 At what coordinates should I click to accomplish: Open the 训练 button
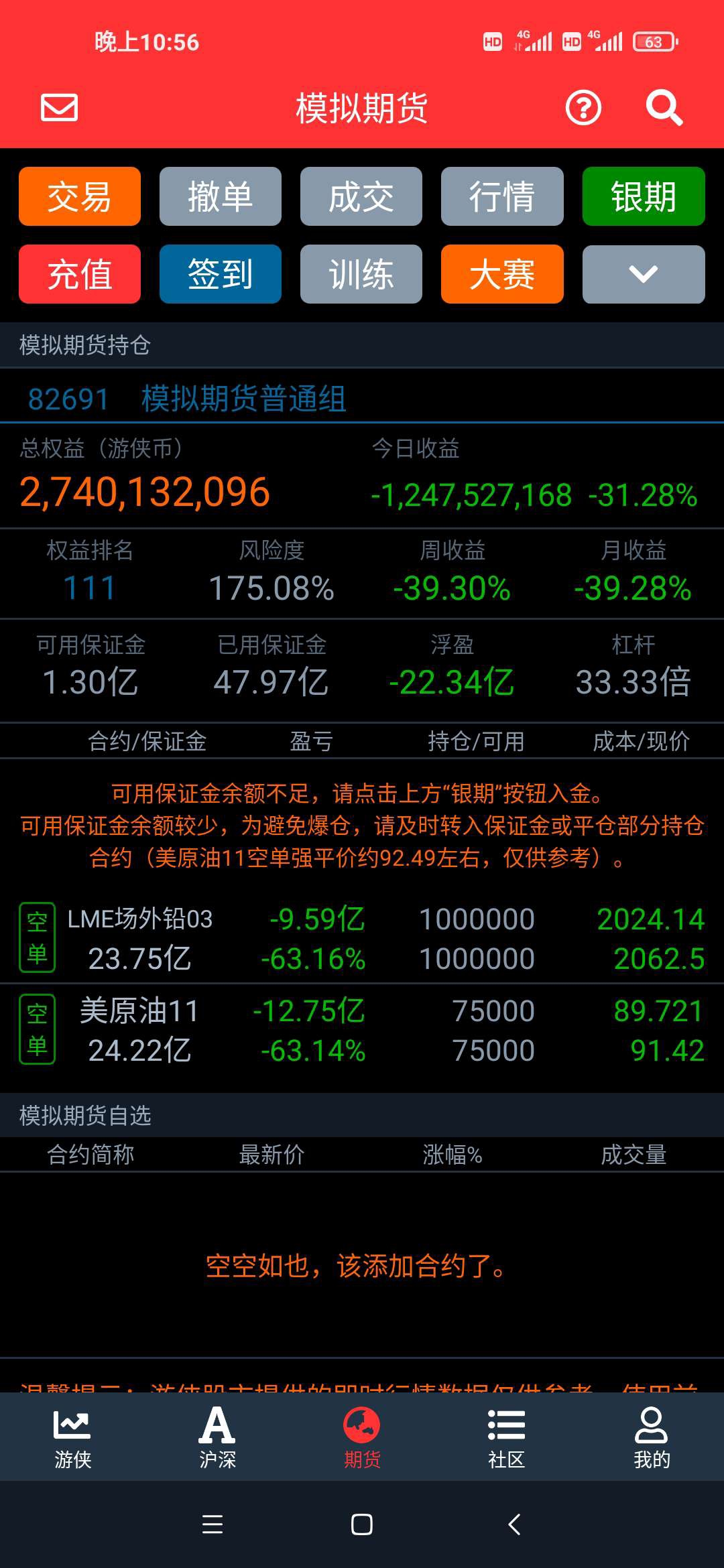tap(361, 274)
